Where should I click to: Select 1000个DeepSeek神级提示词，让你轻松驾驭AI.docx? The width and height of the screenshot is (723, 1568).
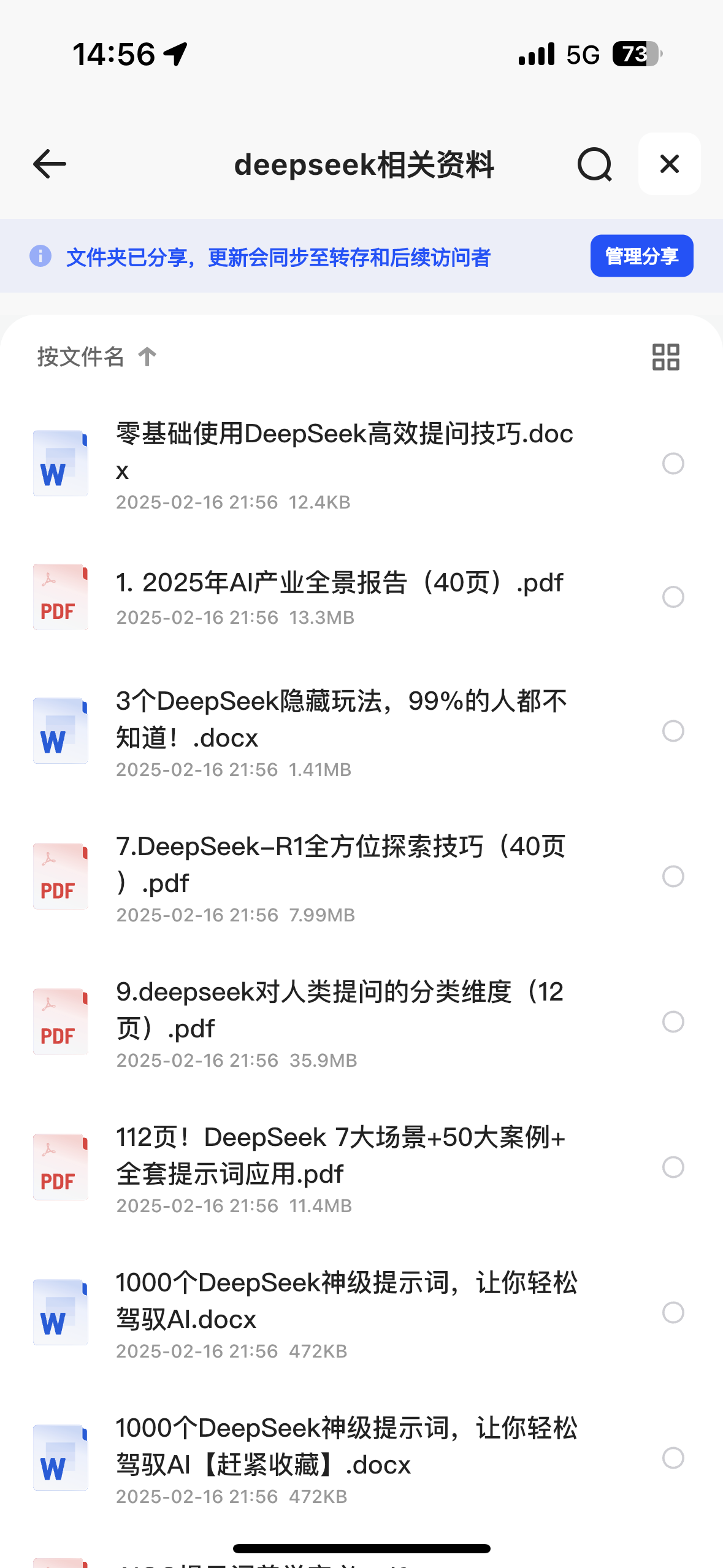(673, 1312)
